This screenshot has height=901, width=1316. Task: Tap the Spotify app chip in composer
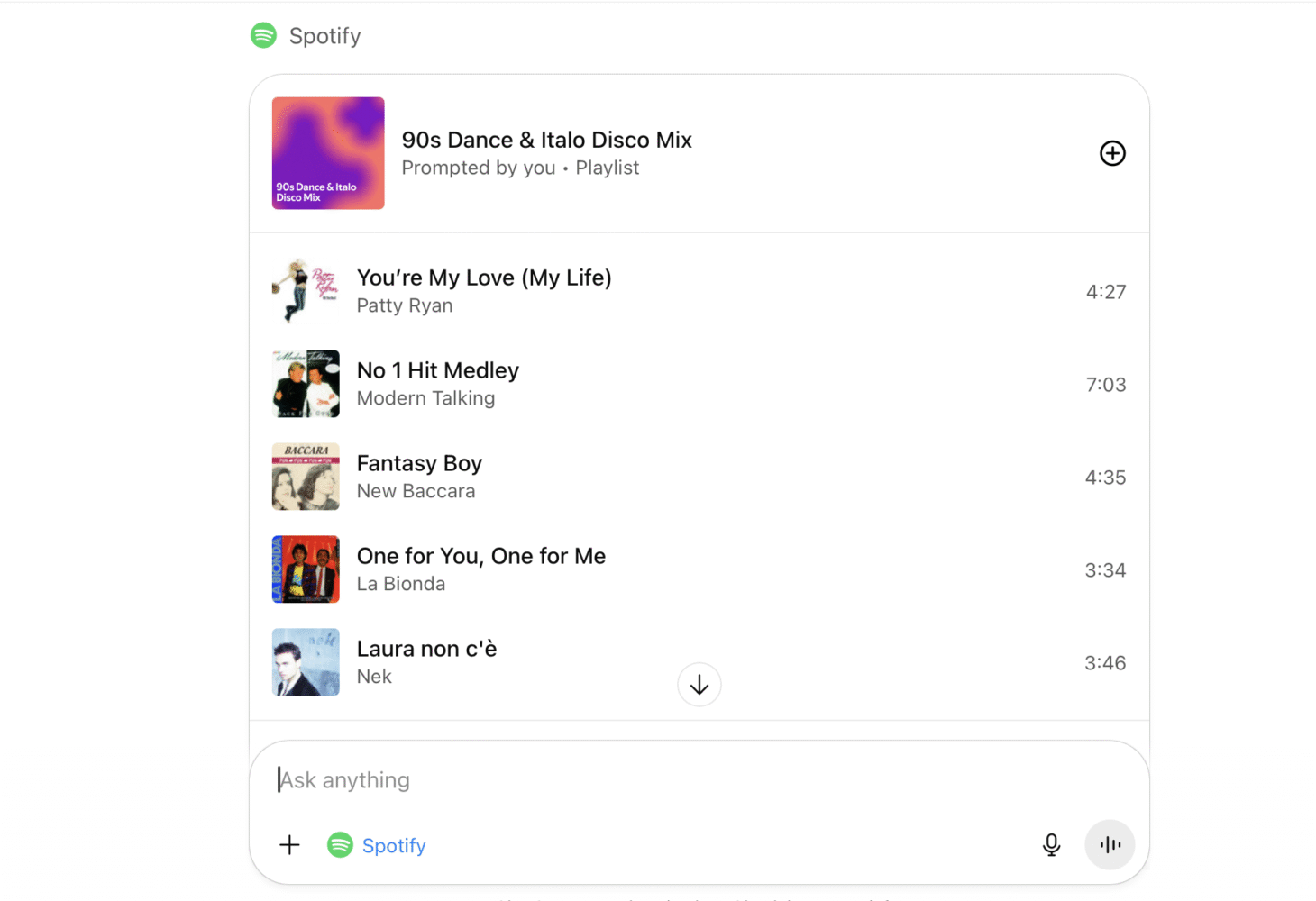(x=378, y=845)
